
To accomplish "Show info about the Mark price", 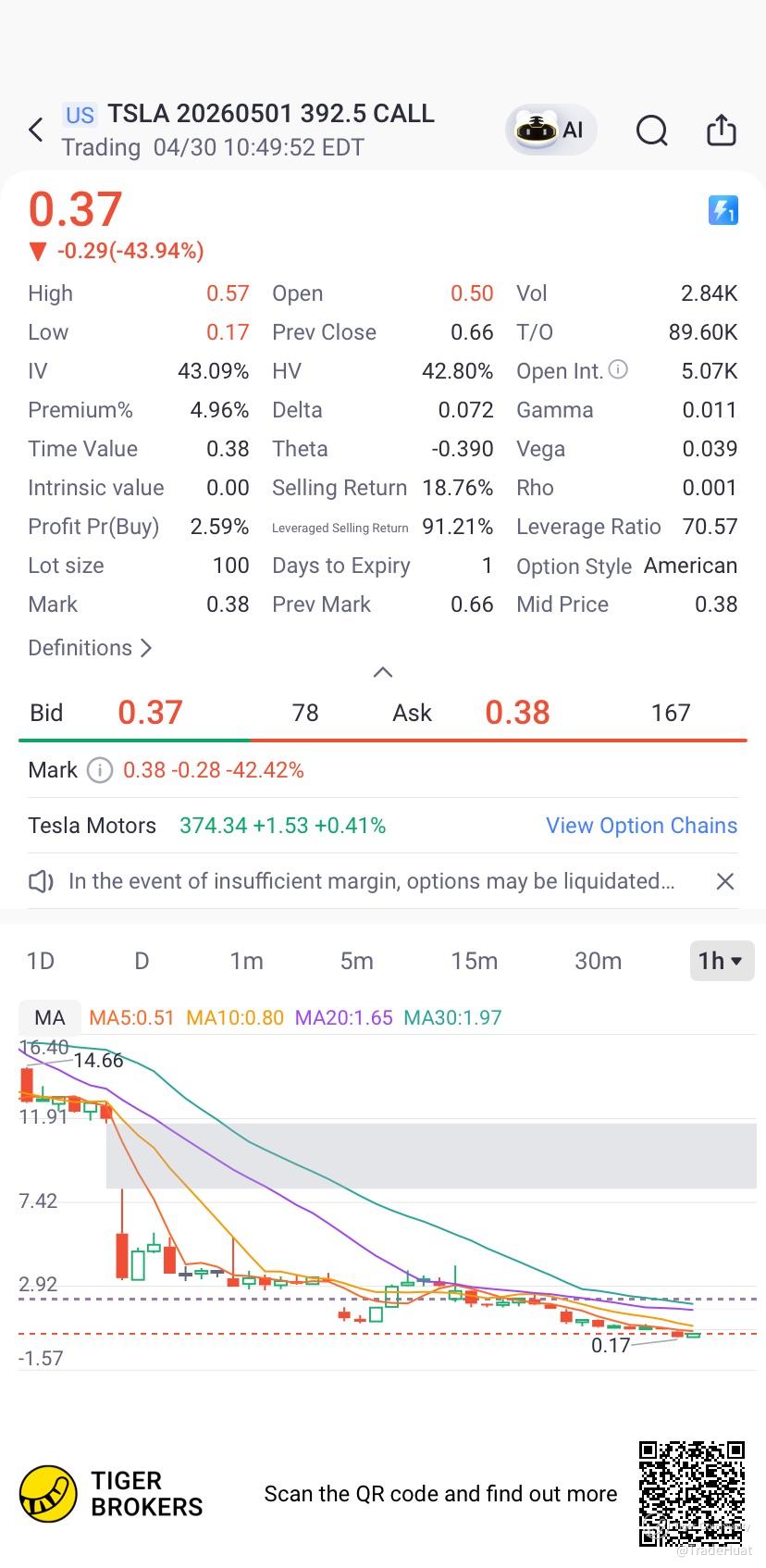I will tap(100, 770).
